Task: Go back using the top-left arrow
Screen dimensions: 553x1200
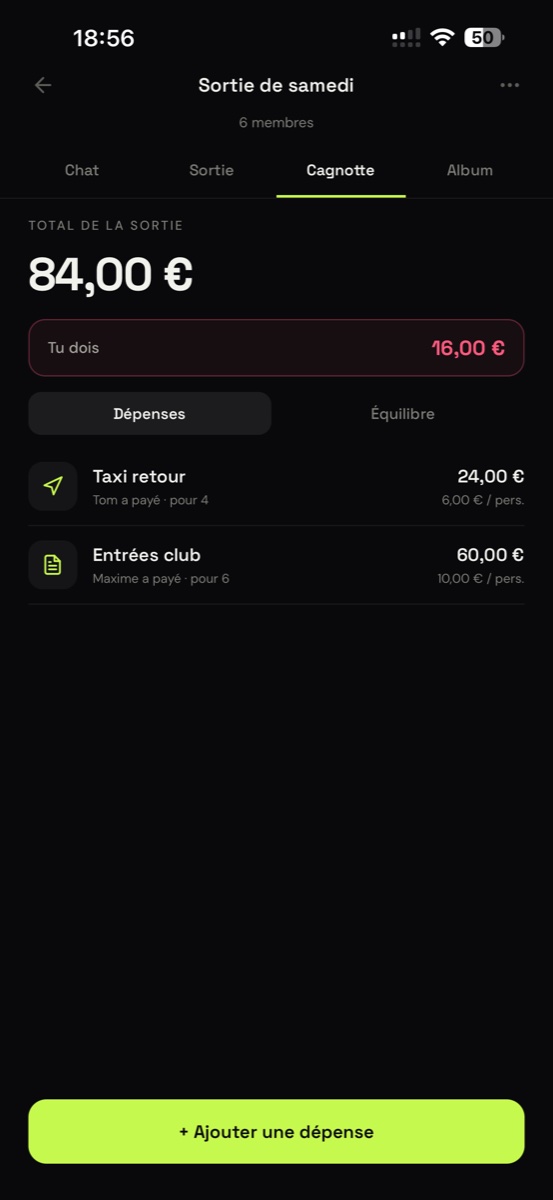Action: [43, 85]
